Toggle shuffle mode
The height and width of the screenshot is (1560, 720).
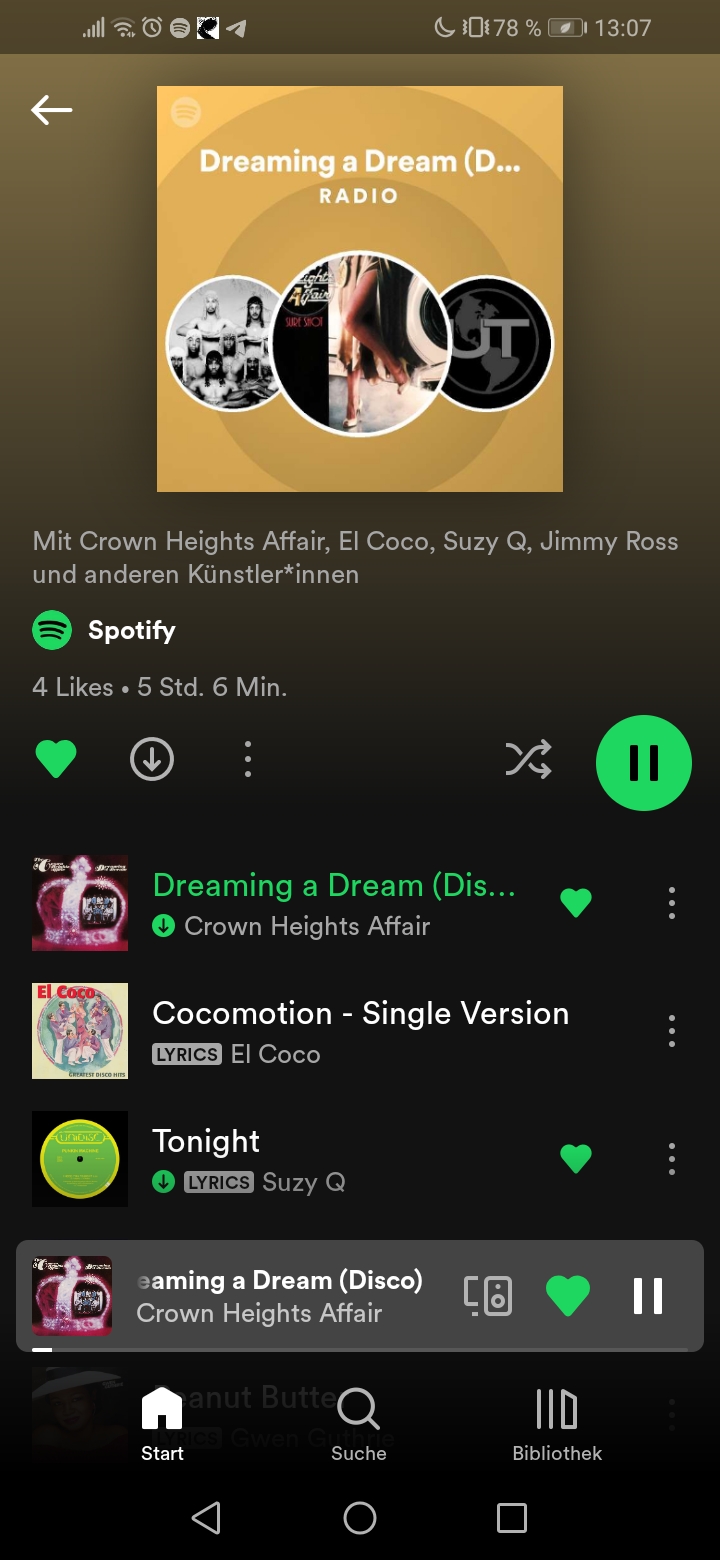(x=528, y=761)
